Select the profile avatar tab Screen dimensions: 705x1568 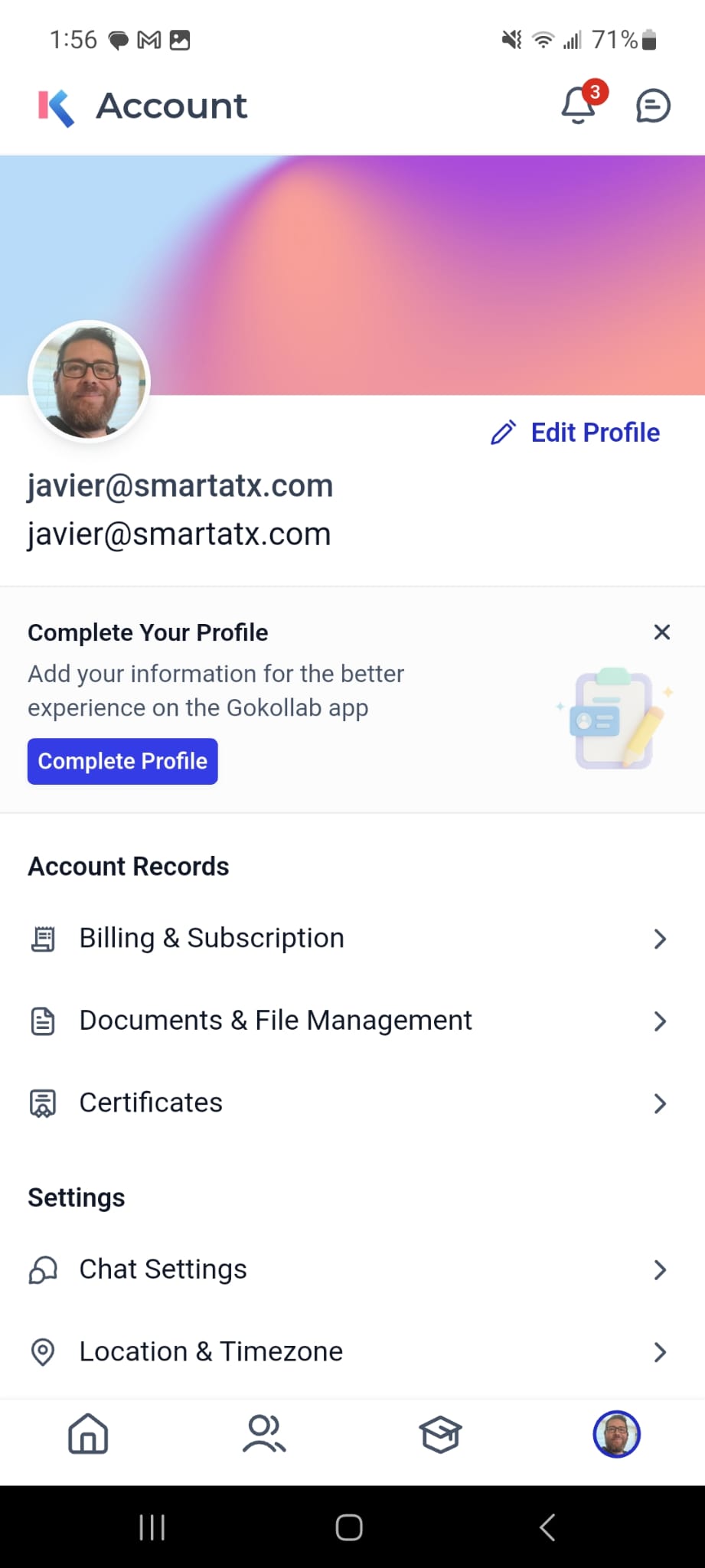[616, 1434]
